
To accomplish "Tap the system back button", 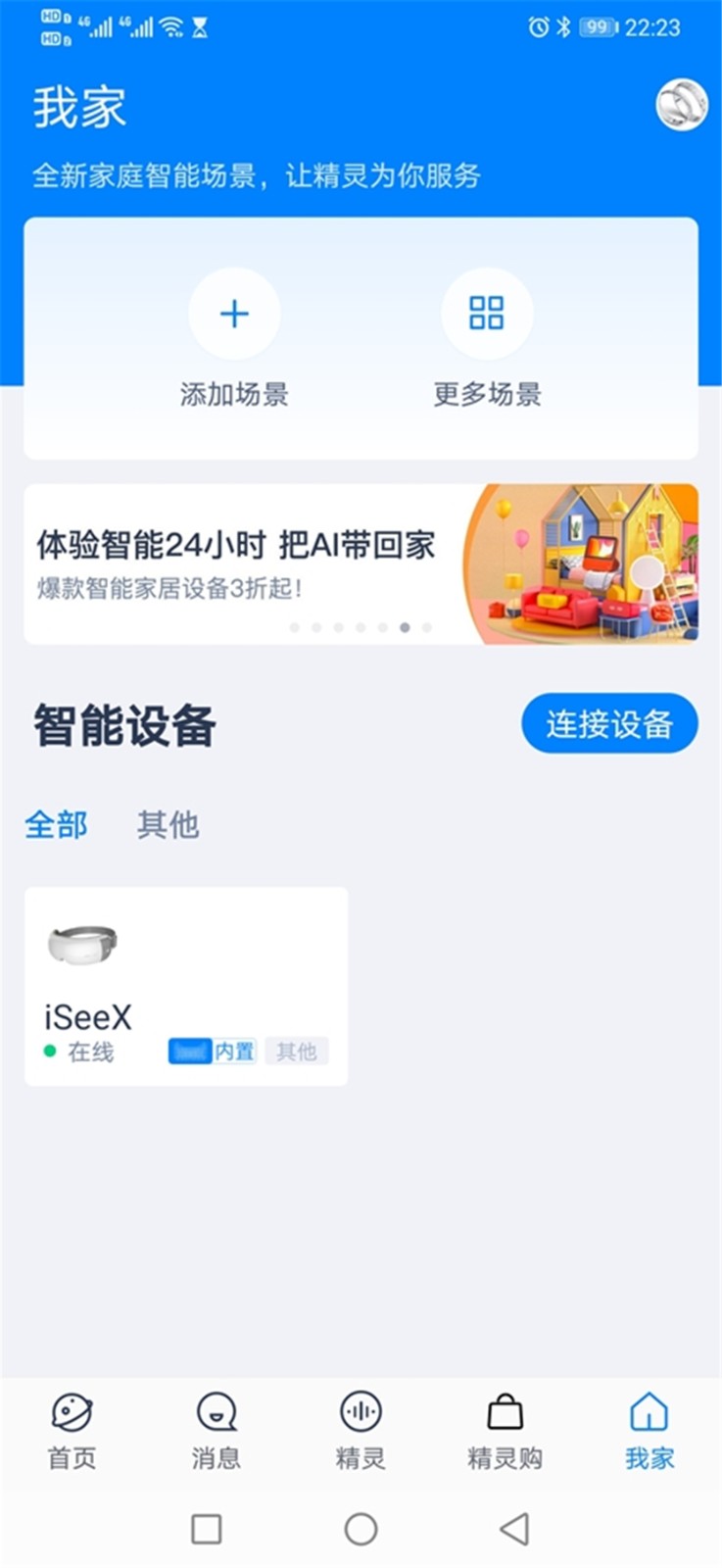I will point(514,1529).
